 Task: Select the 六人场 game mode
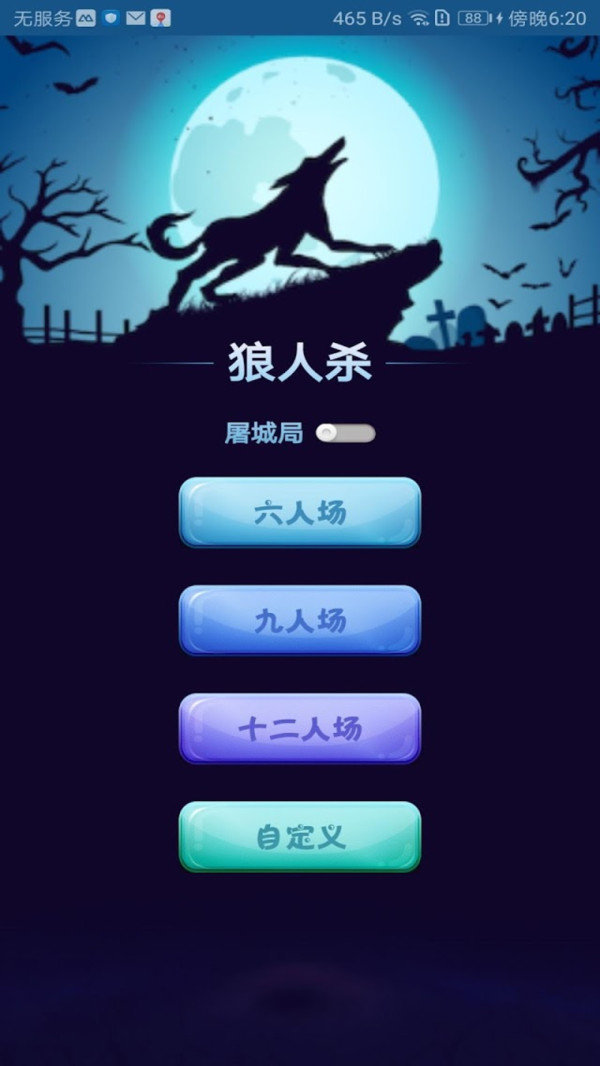(x=300, y=513)
